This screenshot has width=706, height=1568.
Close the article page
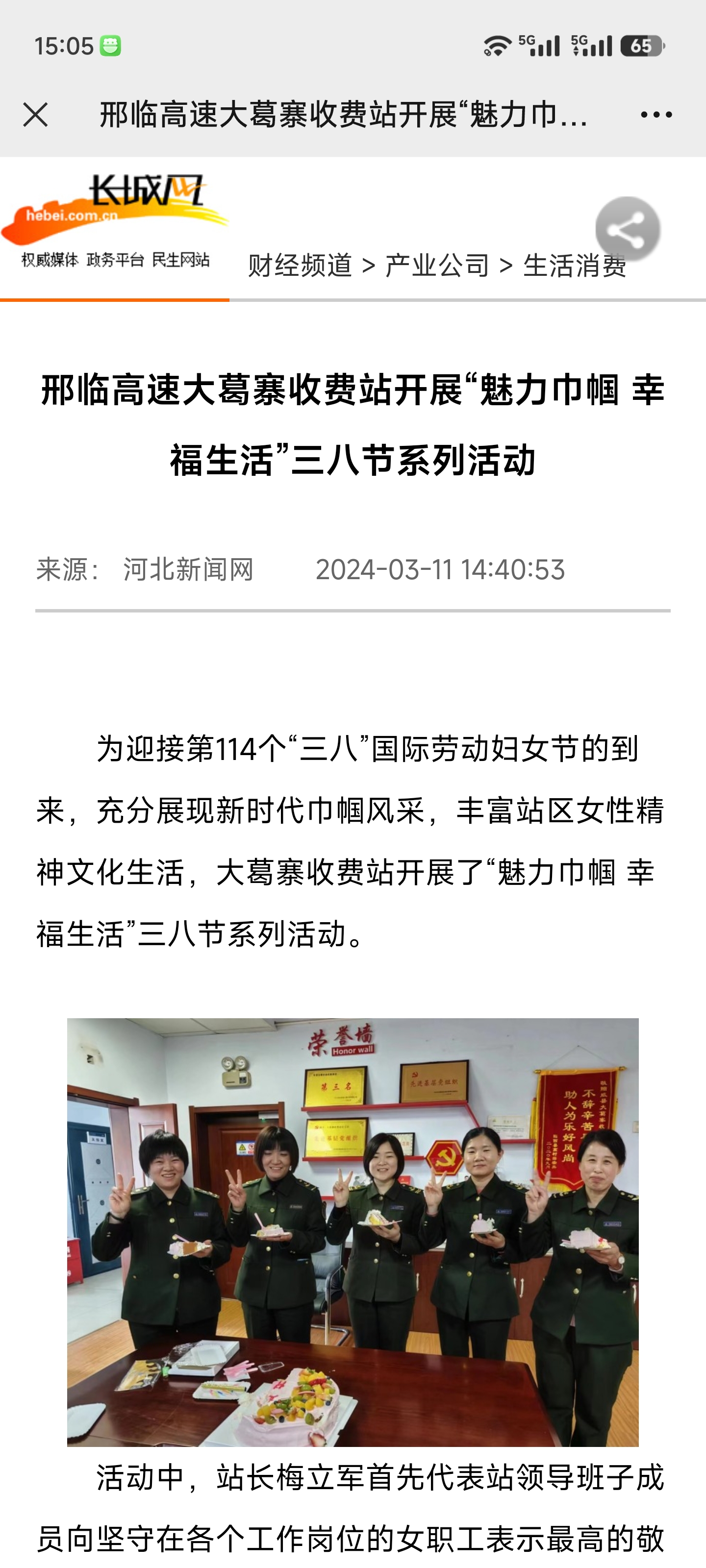point(35,115)
